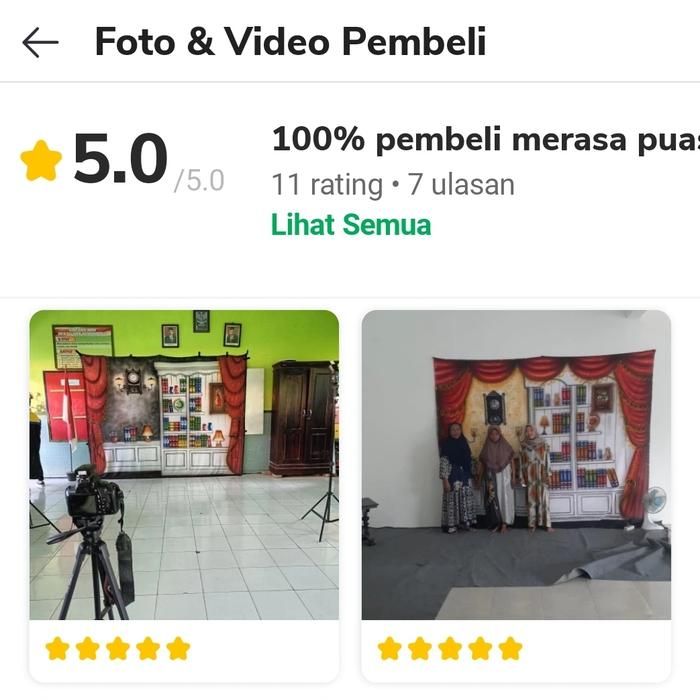Tap the Lihat Semua link
This screenshot has height=700, width=700.
[x=350, y=224]
